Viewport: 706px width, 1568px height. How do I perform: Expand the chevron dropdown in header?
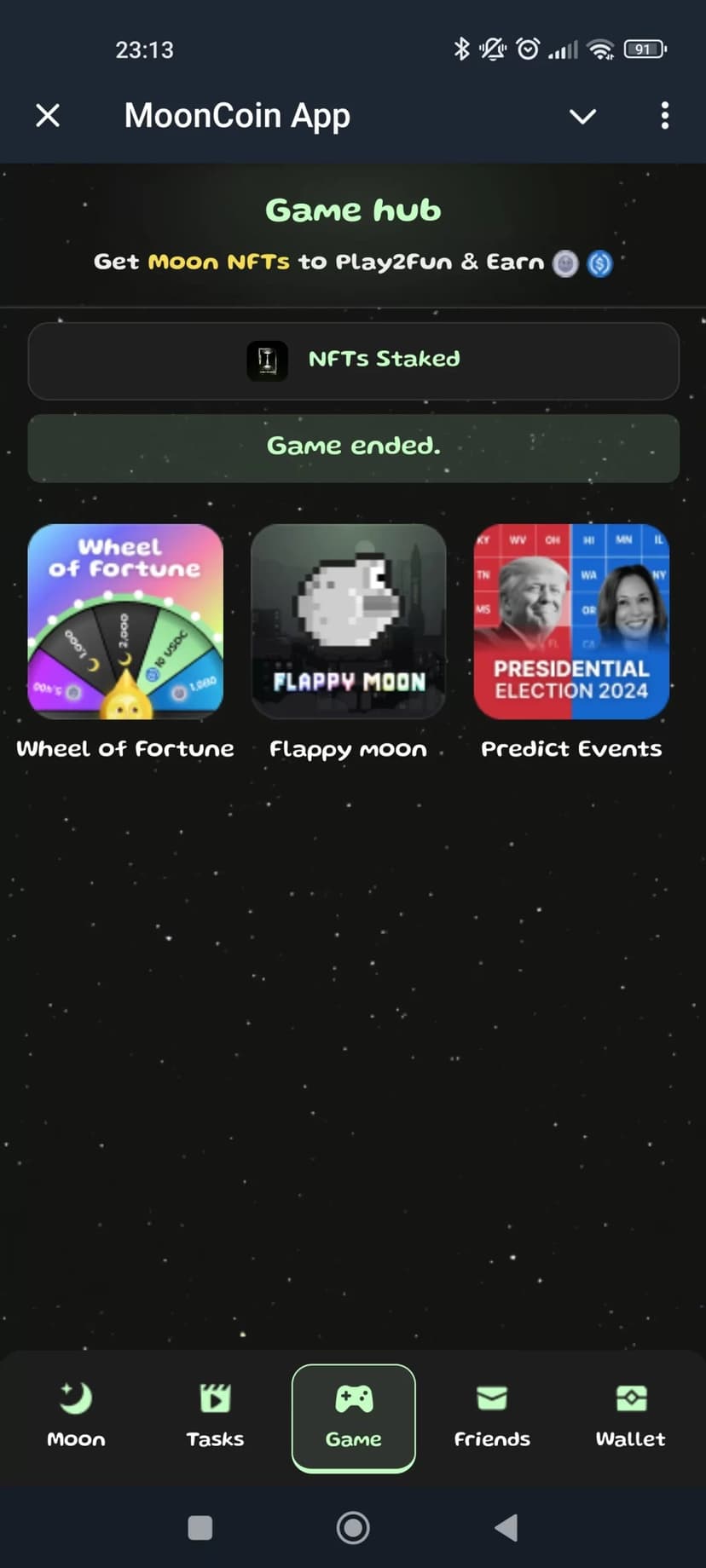point(582,116)
